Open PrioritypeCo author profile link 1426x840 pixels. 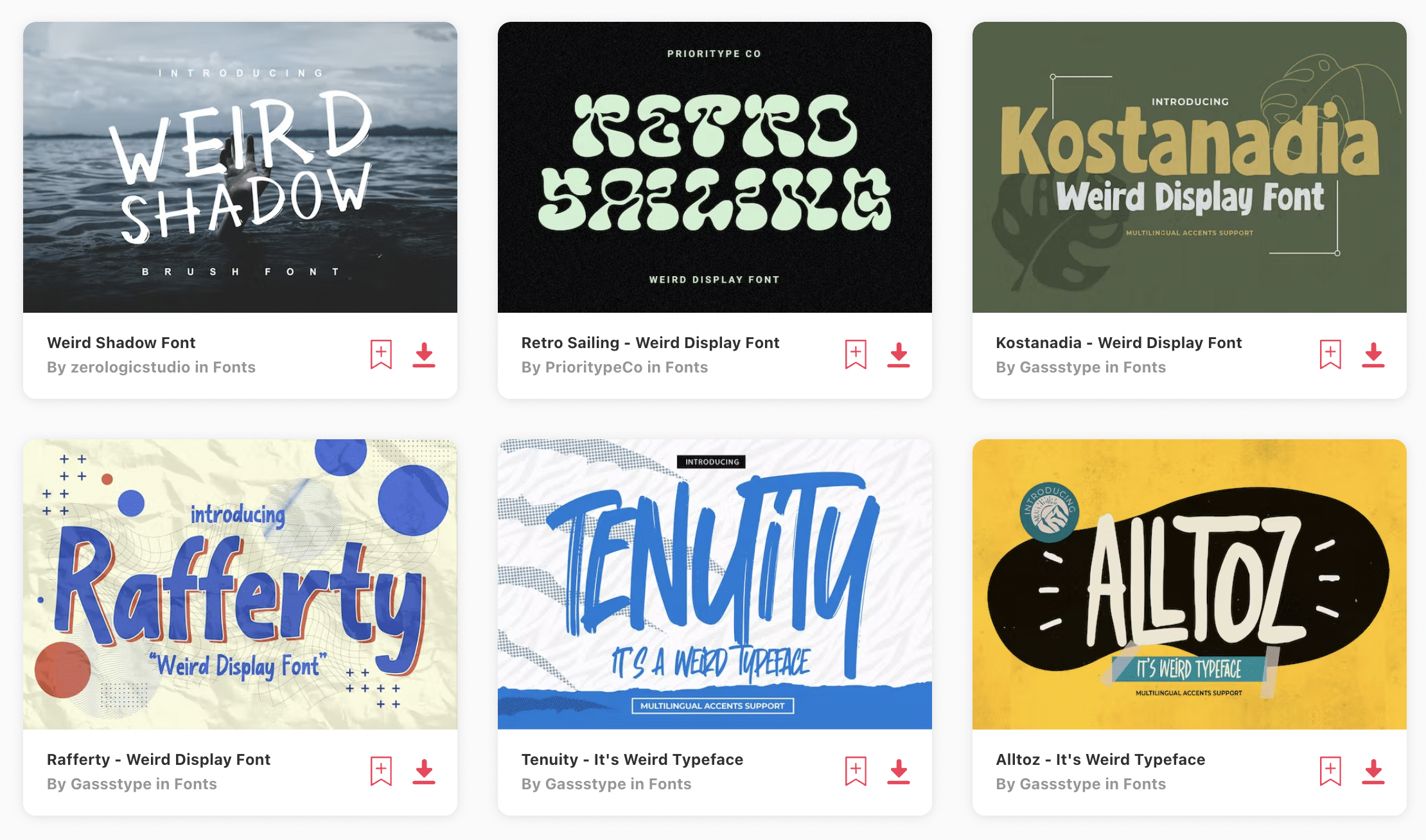[x=594, y=367]
